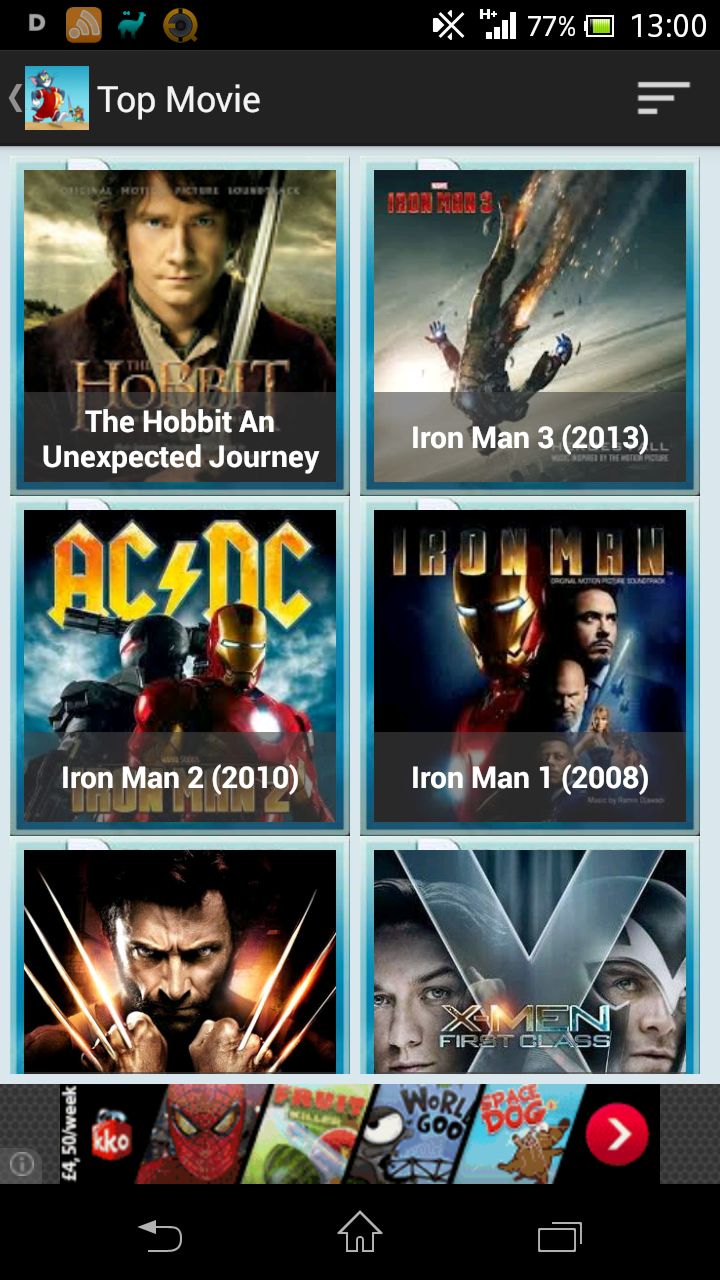Open the Iron Man 1 (2008) tile
720x1280 pixels.
click(530, 666)
